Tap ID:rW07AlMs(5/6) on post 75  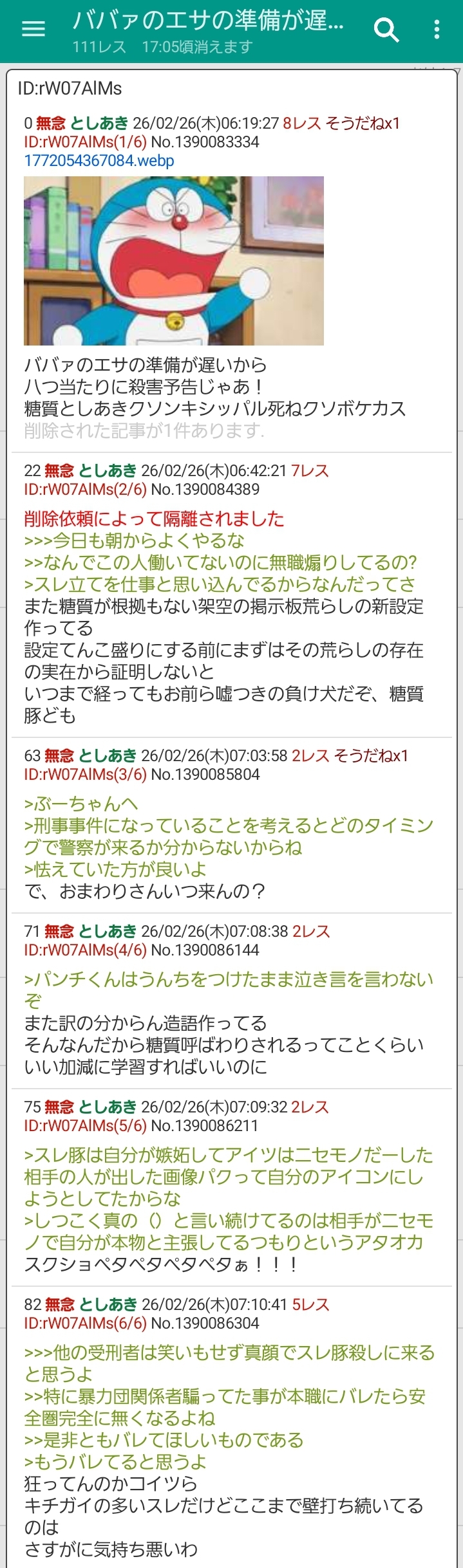click(x=85, y=1126)
